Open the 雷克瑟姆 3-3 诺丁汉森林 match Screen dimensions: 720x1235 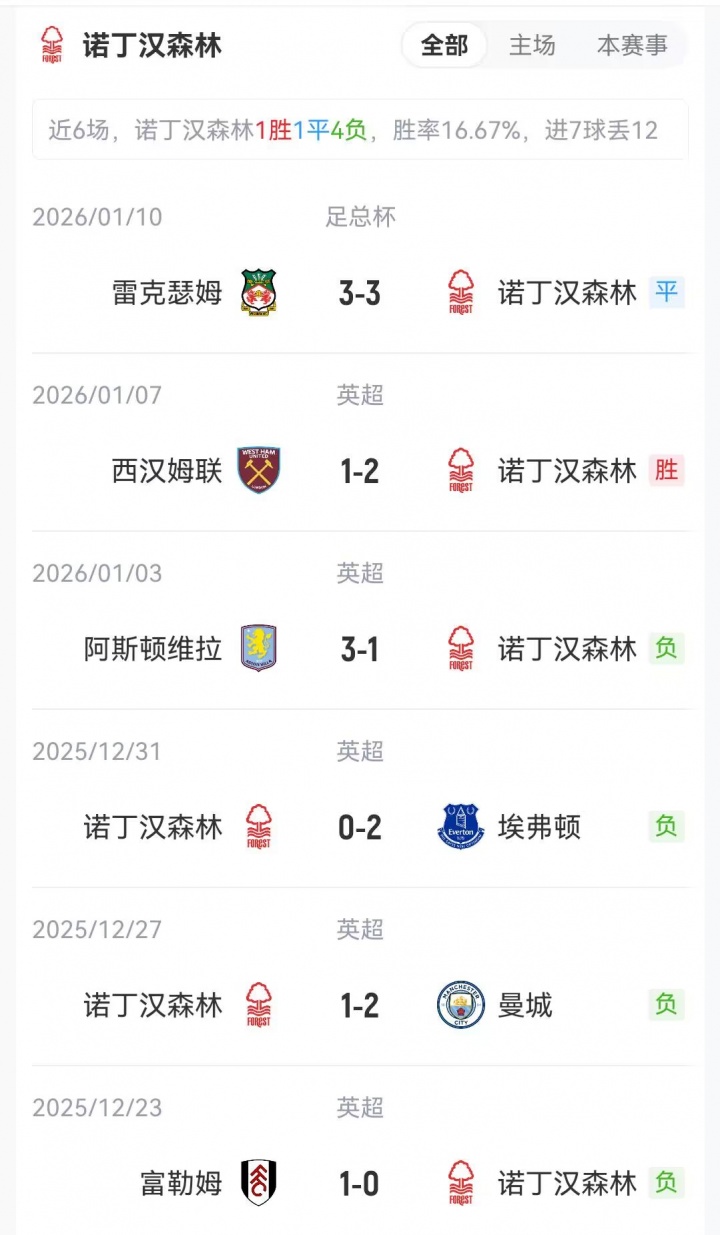pyautogui.click(x=360, y=293)
